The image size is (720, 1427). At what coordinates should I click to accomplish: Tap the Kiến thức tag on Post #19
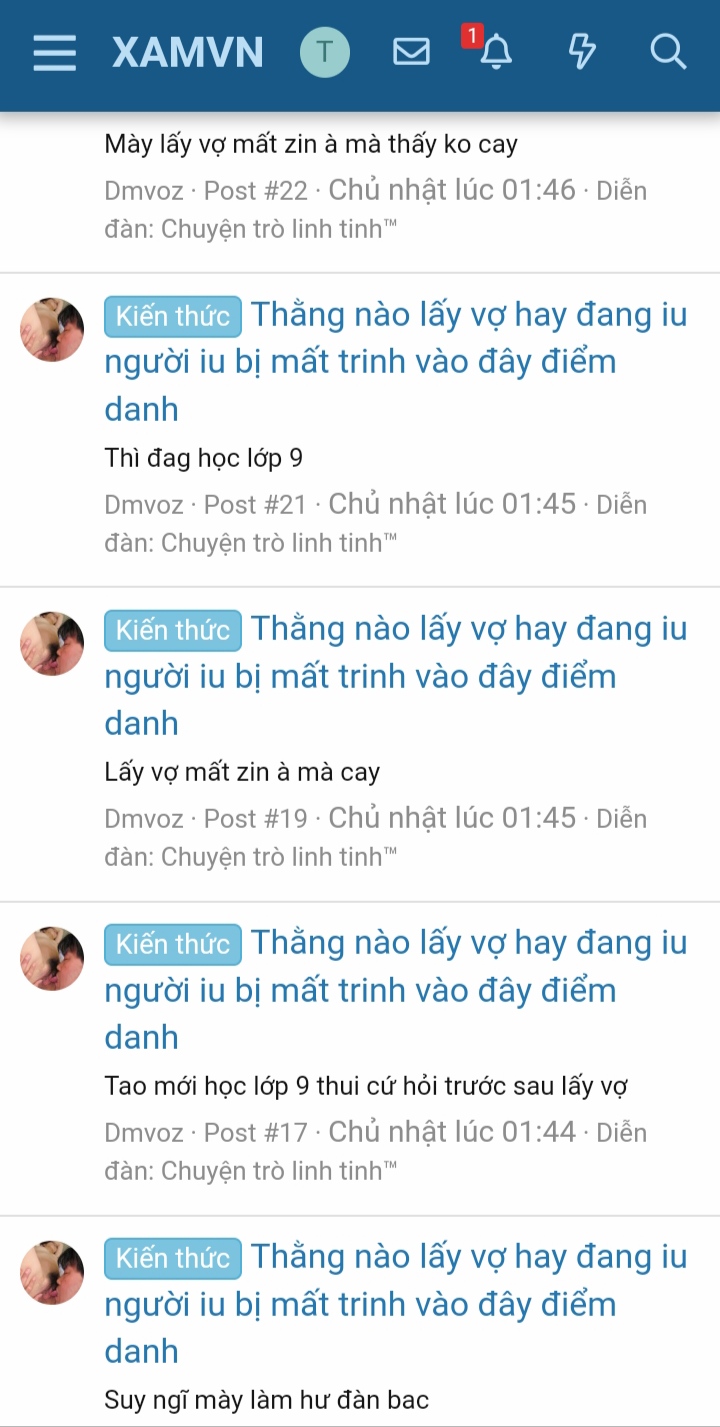pos(173,631)
